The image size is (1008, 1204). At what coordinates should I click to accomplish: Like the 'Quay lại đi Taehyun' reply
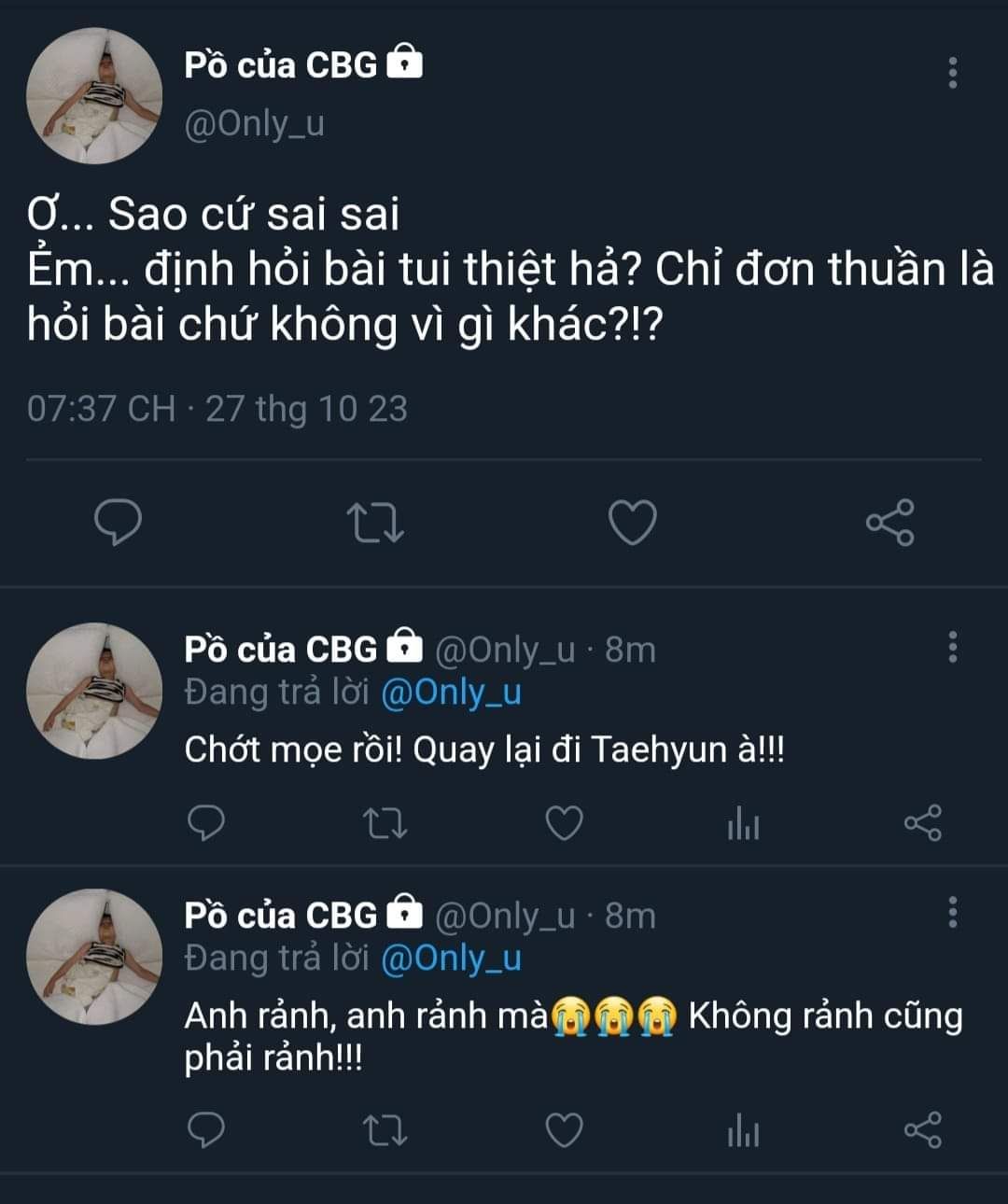(x=564, y=823)
